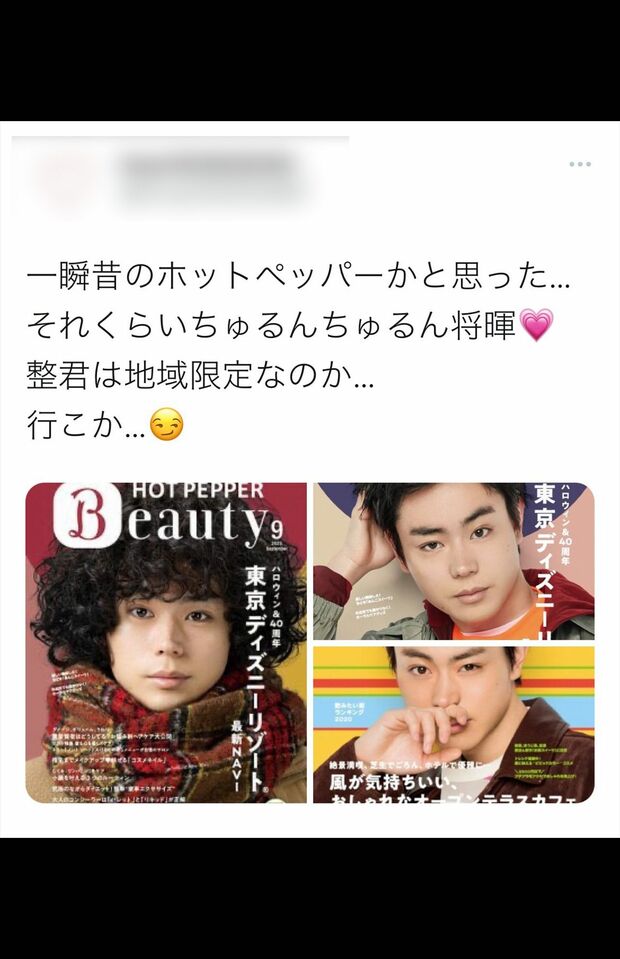This screenshot has width=620, height=959.
Task: Open the HOT PEPPER Beauty cover photo
Action: pyautogui.click(x=166, y=642)
